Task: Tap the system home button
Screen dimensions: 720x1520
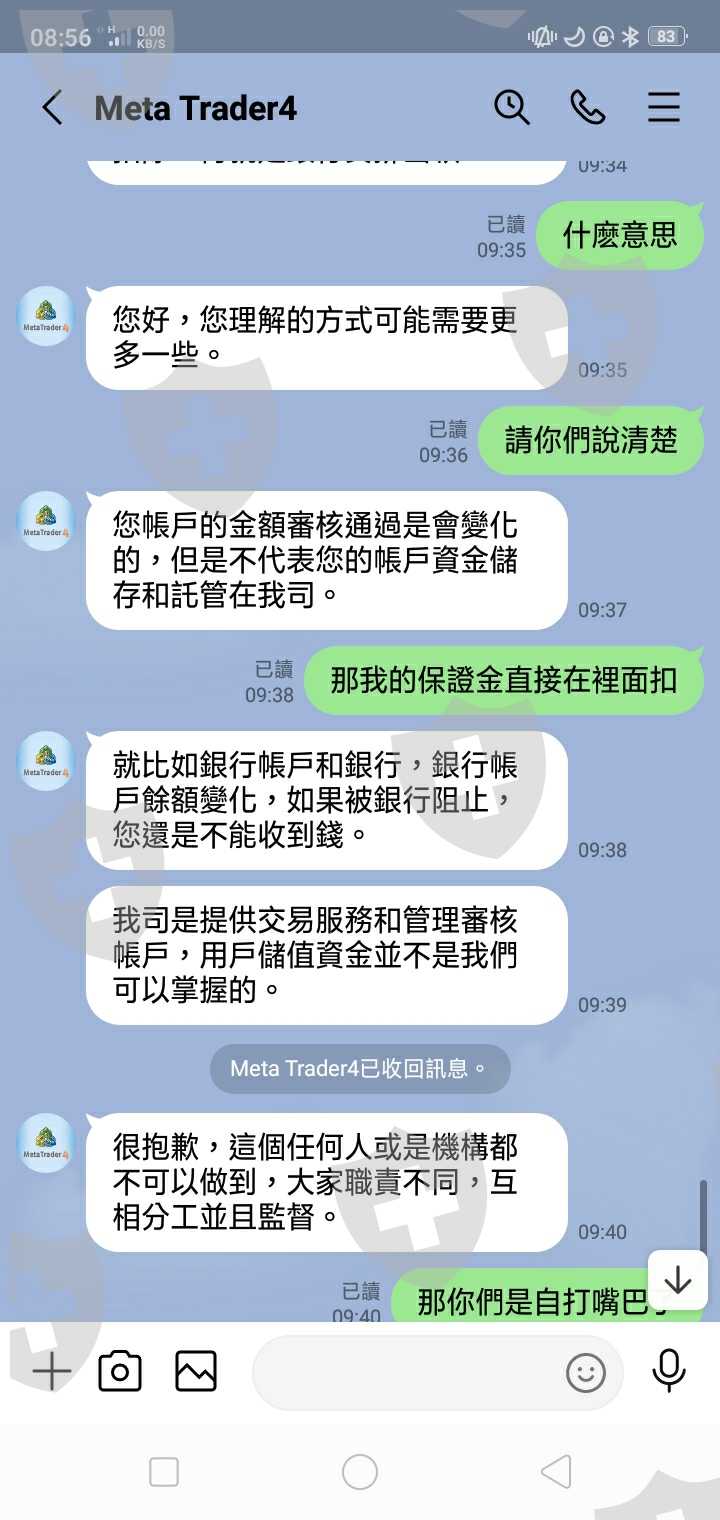Action: tap(360, 1472)
